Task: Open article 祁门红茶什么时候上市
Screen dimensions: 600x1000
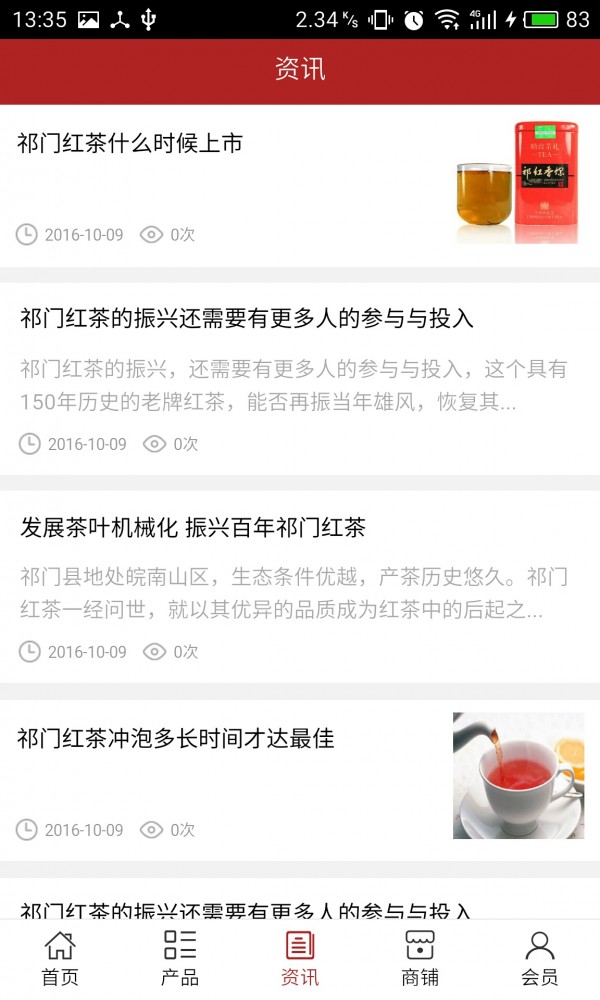Action: [131, 144]
